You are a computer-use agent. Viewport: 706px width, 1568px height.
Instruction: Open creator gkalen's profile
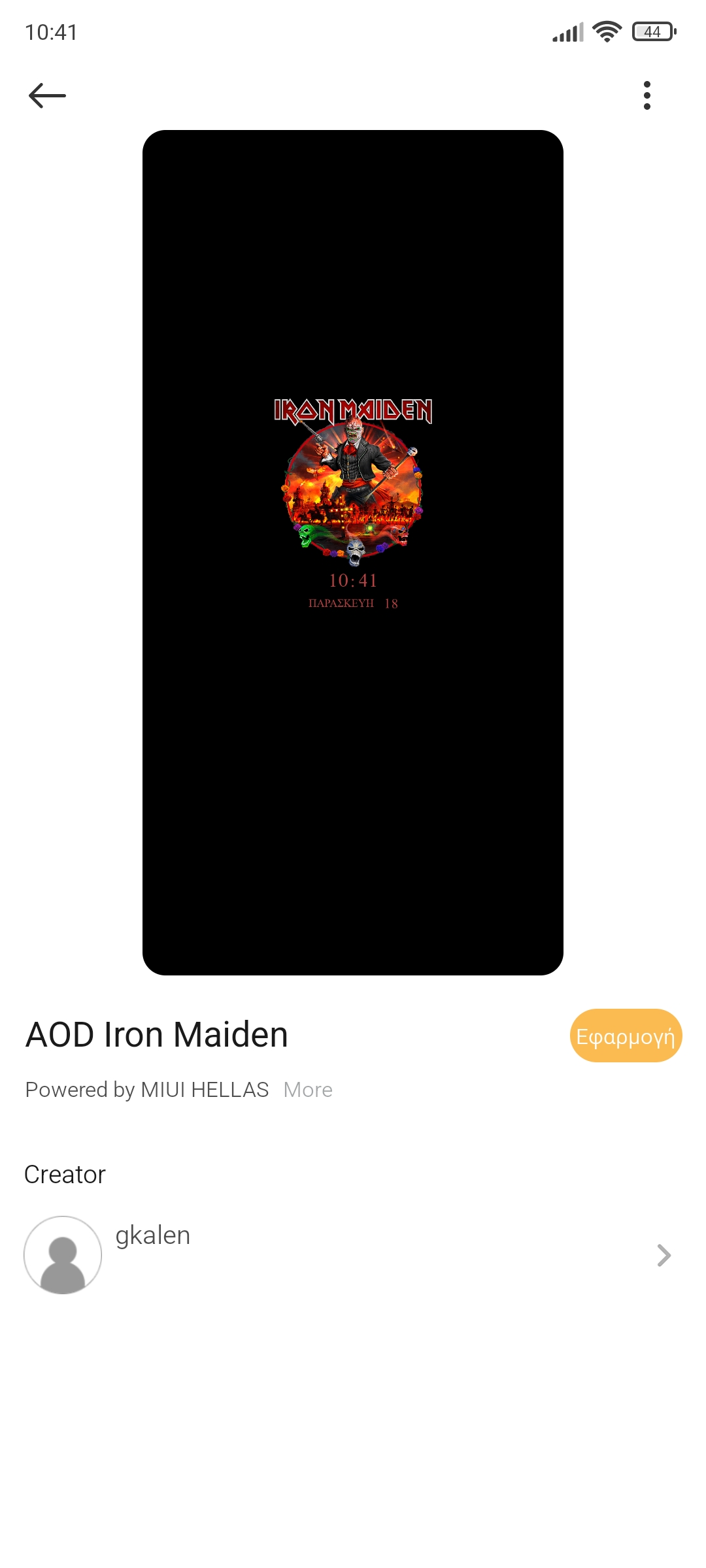353,1254
